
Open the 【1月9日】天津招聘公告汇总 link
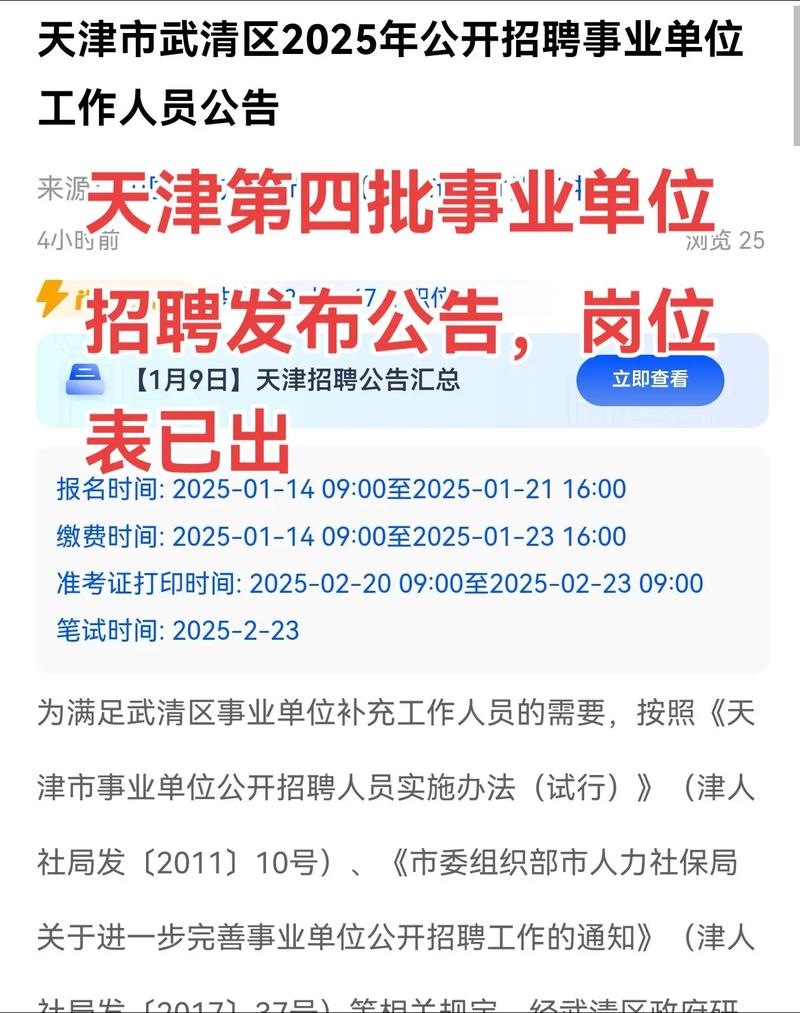point(290,382)
